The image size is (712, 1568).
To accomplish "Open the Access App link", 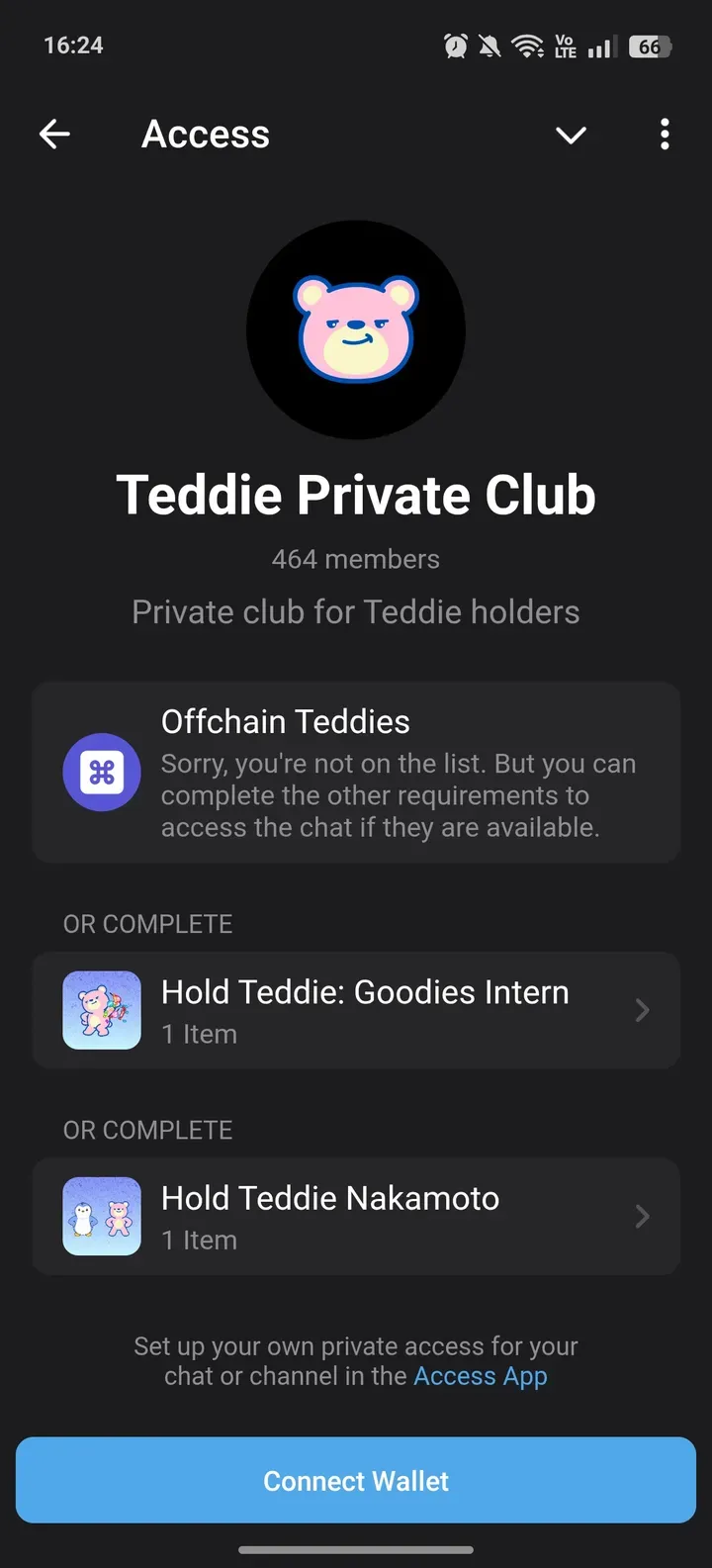I will [x=481, y=1375].
